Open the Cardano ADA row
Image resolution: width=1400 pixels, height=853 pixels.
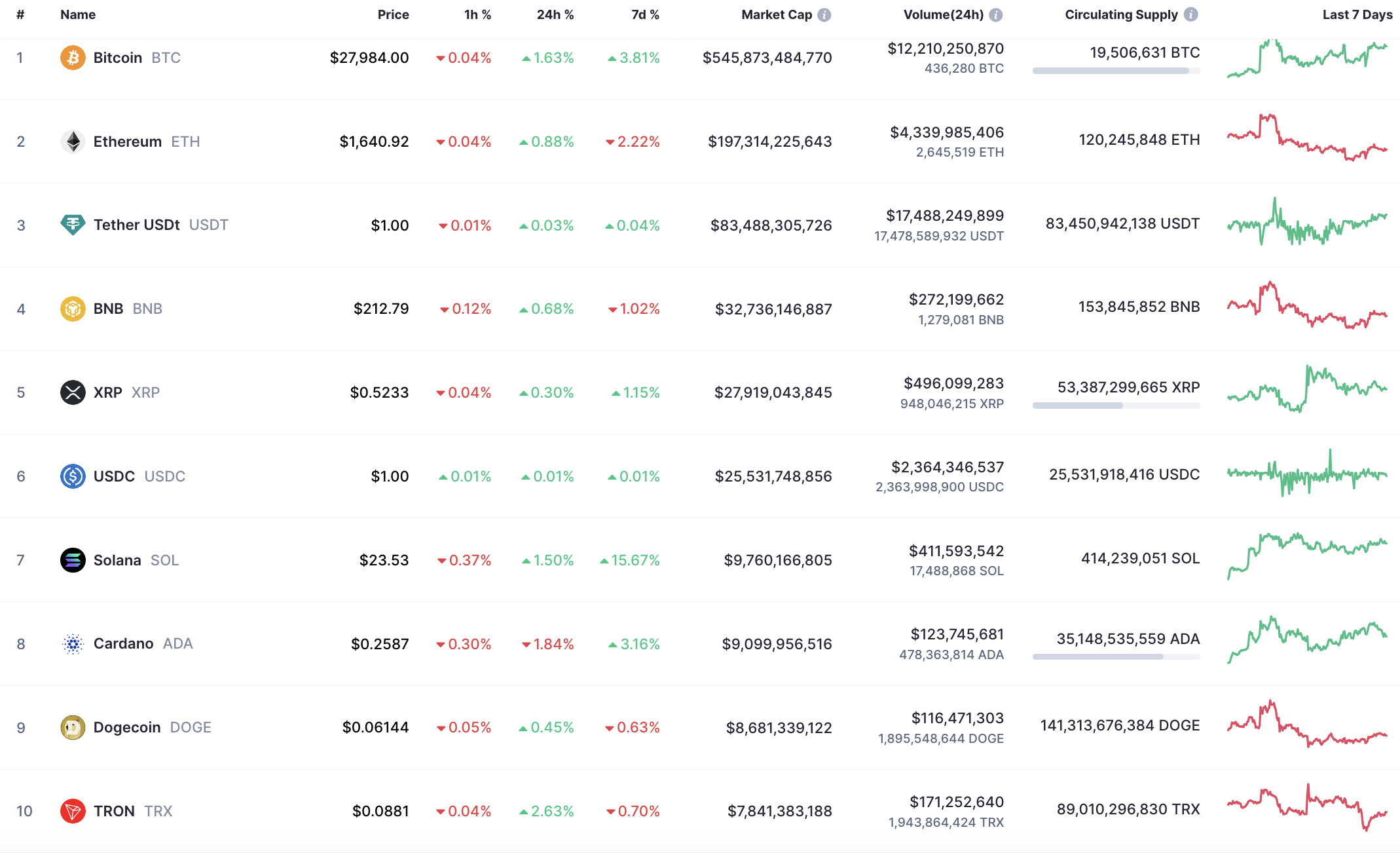tap(123, 643)
